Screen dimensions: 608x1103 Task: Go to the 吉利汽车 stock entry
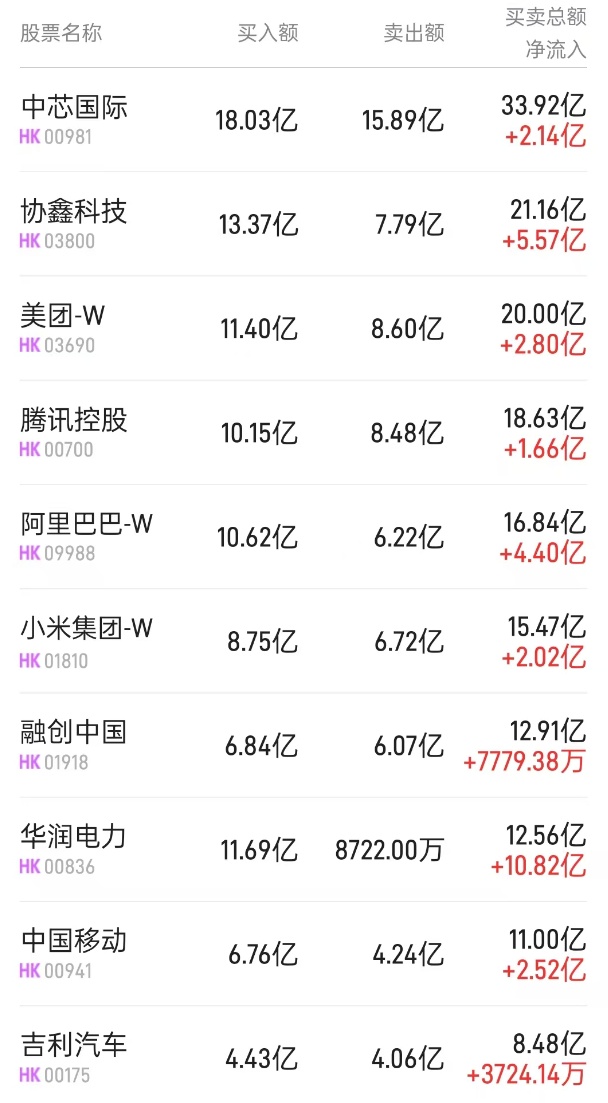coord(75,1046)
